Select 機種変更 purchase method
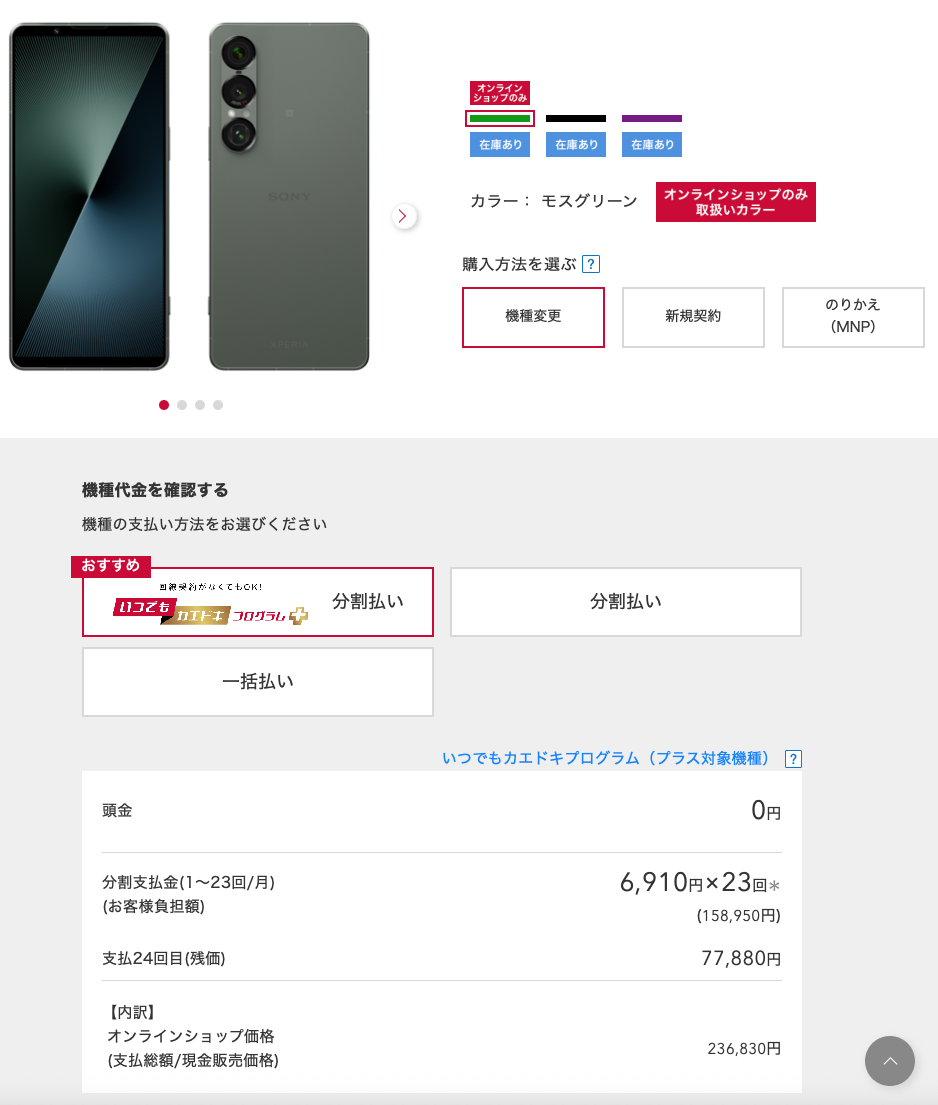The height and width of the screenshot is (1105, 938). [x=533, y=317]
